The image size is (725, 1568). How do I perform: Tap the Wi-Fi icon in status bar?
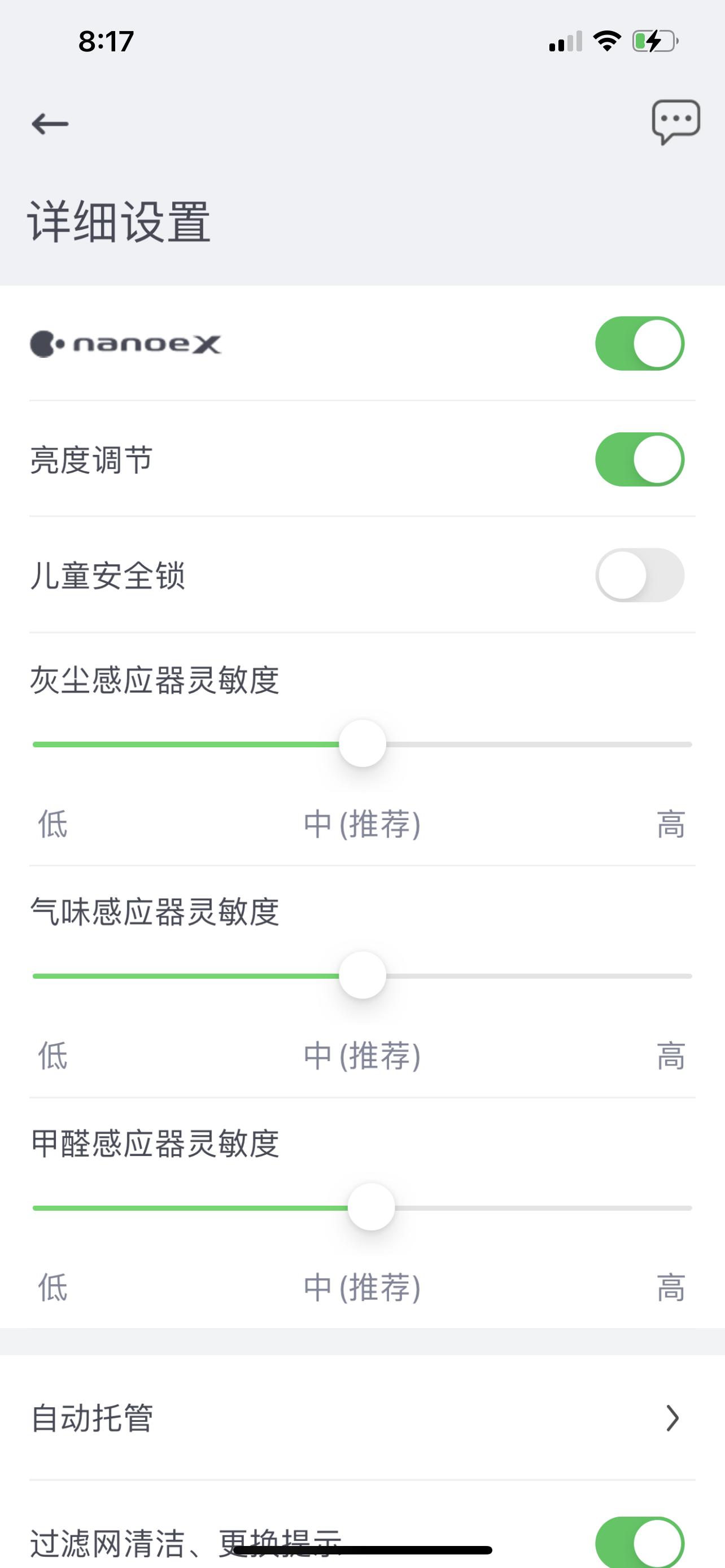click(606, 41)
